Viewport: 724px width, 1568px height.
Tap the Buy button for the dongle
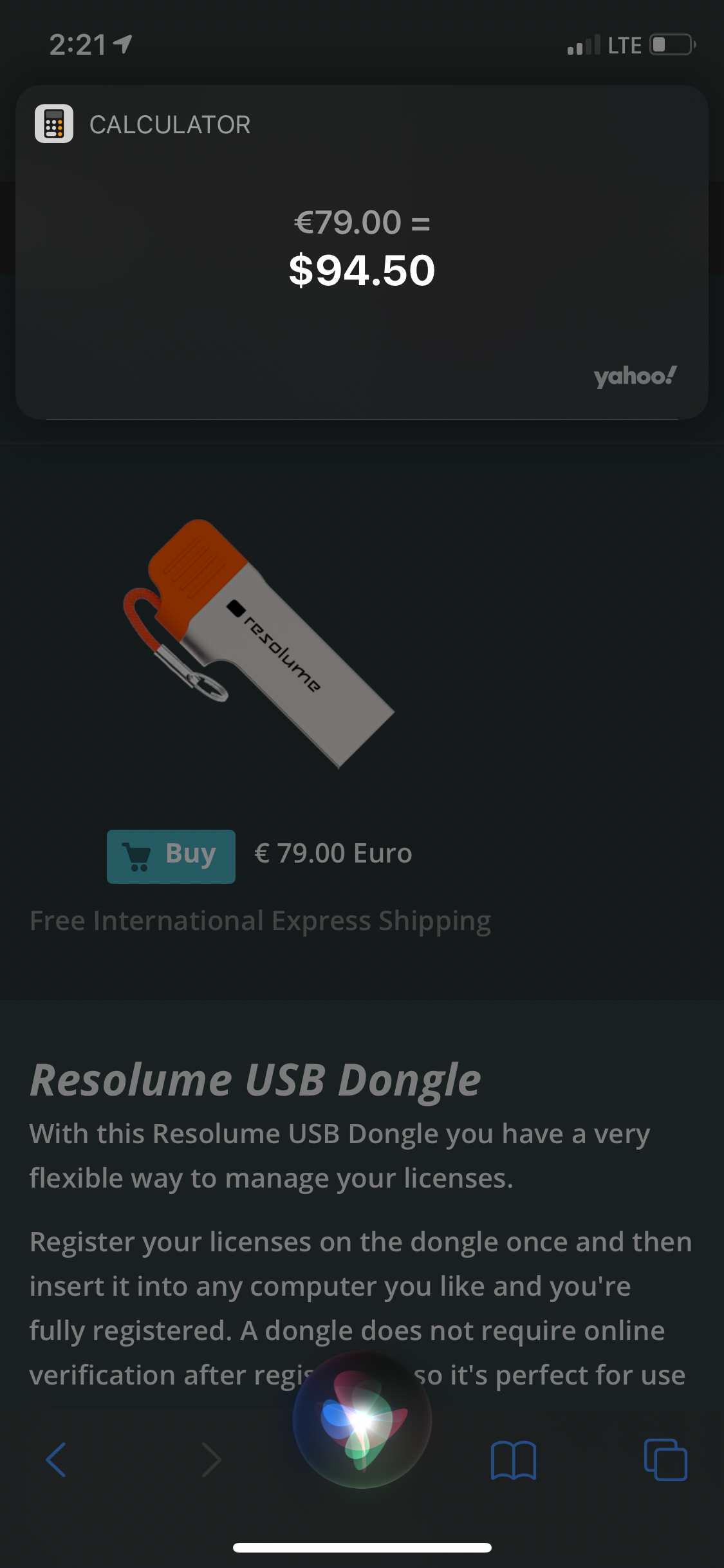(x=171, y=856)
